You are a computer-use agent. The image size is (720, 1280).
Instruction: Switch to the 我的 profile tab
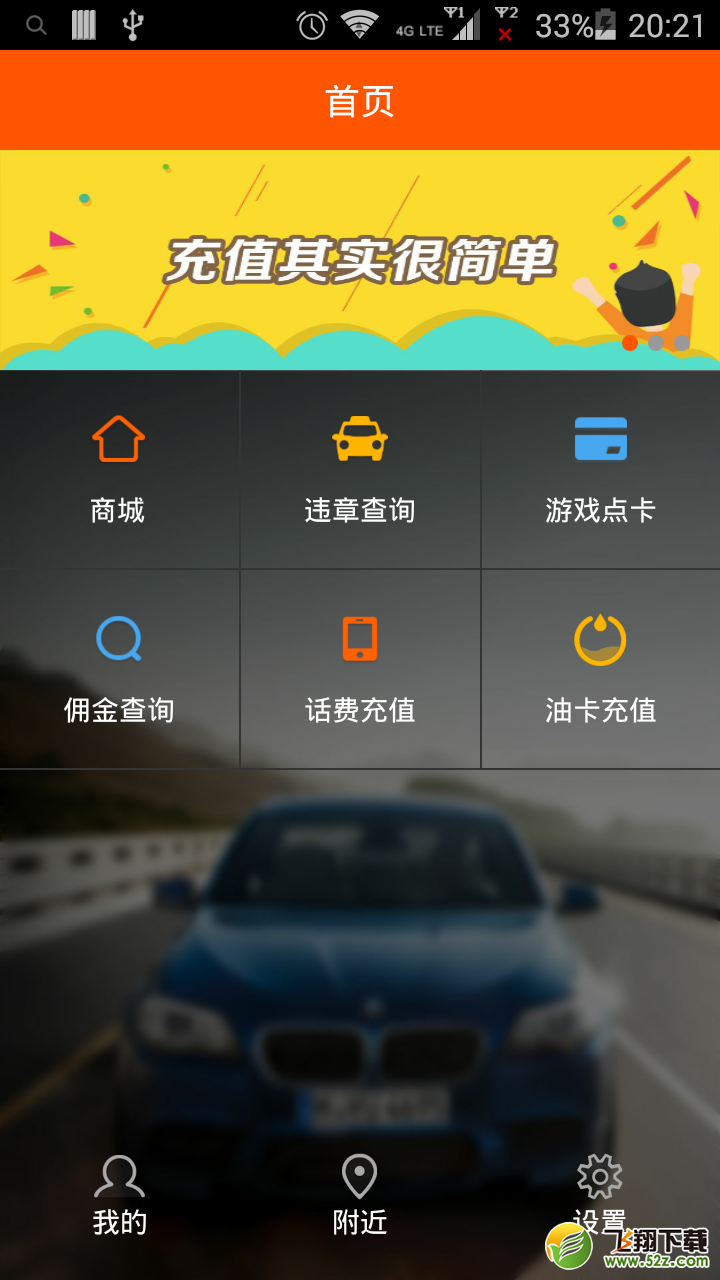[x=120, y=1196]
